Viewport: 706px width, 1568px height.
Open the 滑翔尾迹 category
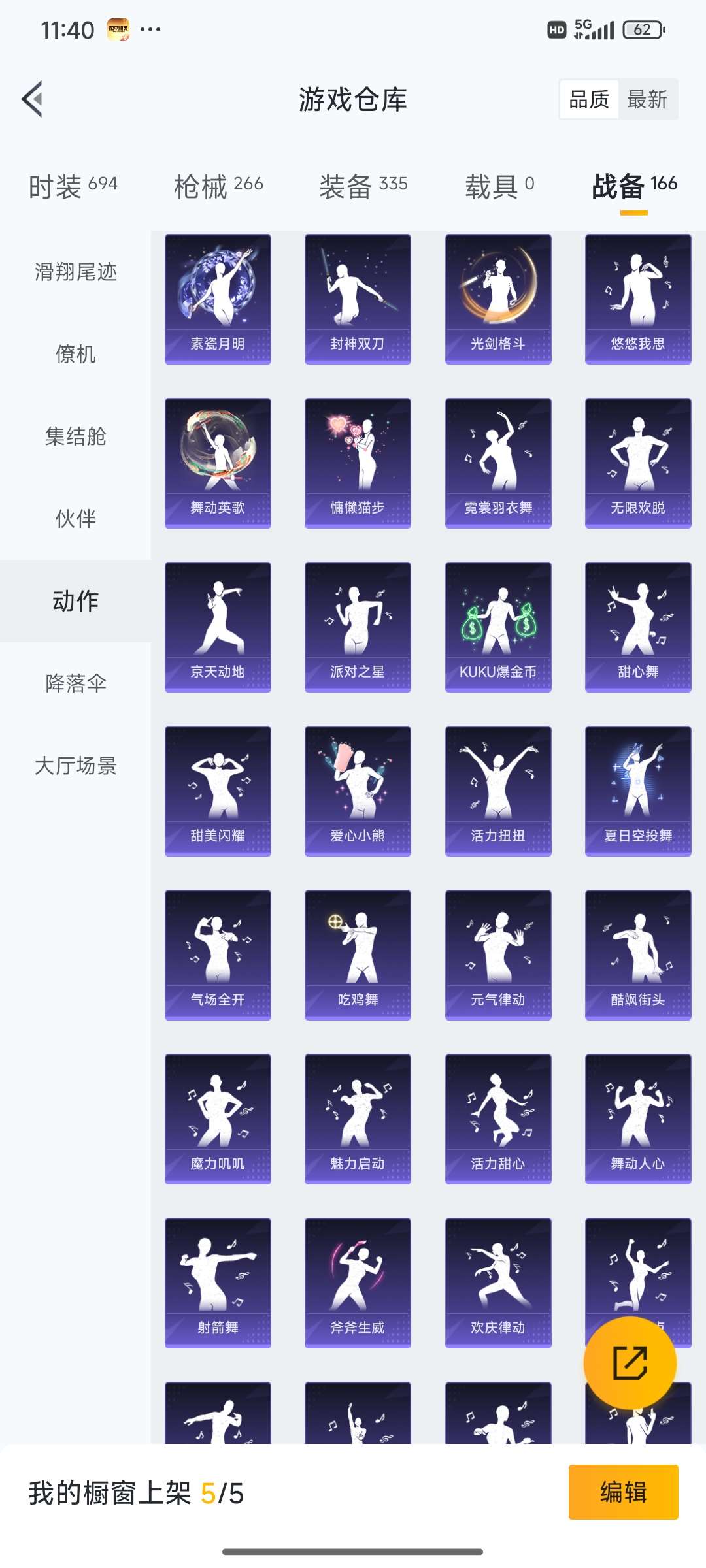[x=74, y=274]
